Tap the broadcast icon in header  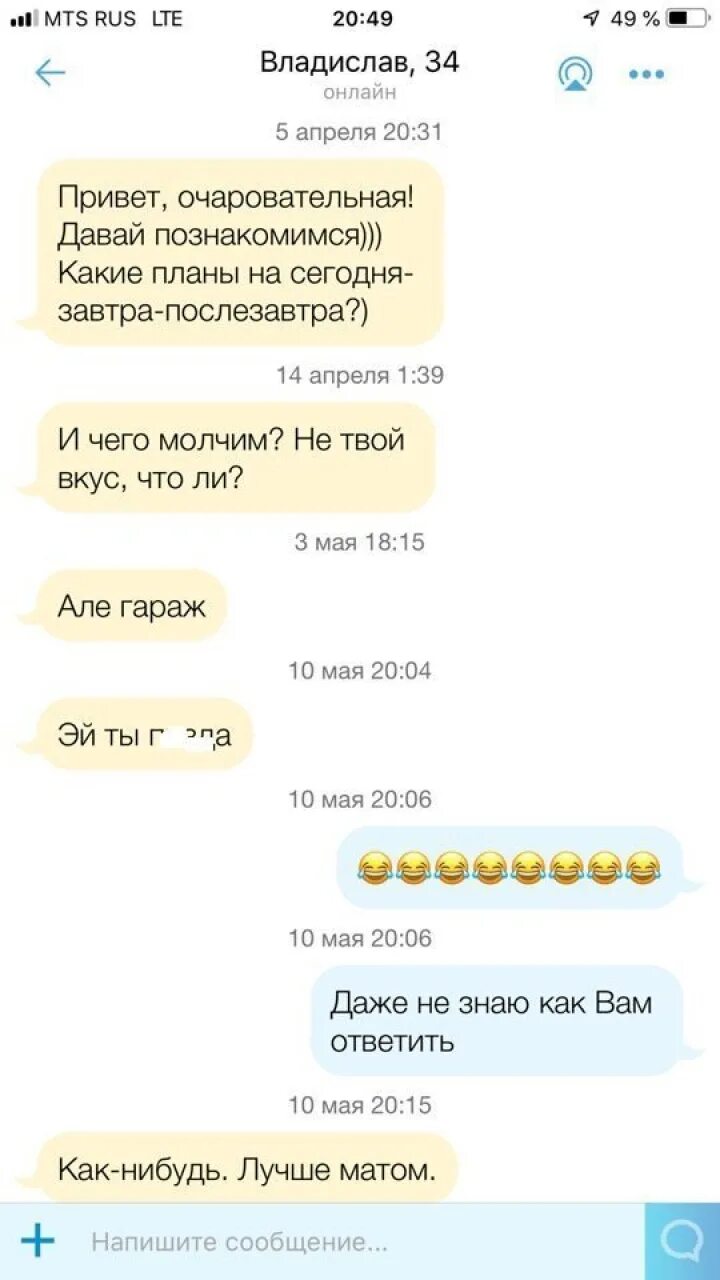coord(575,73)
